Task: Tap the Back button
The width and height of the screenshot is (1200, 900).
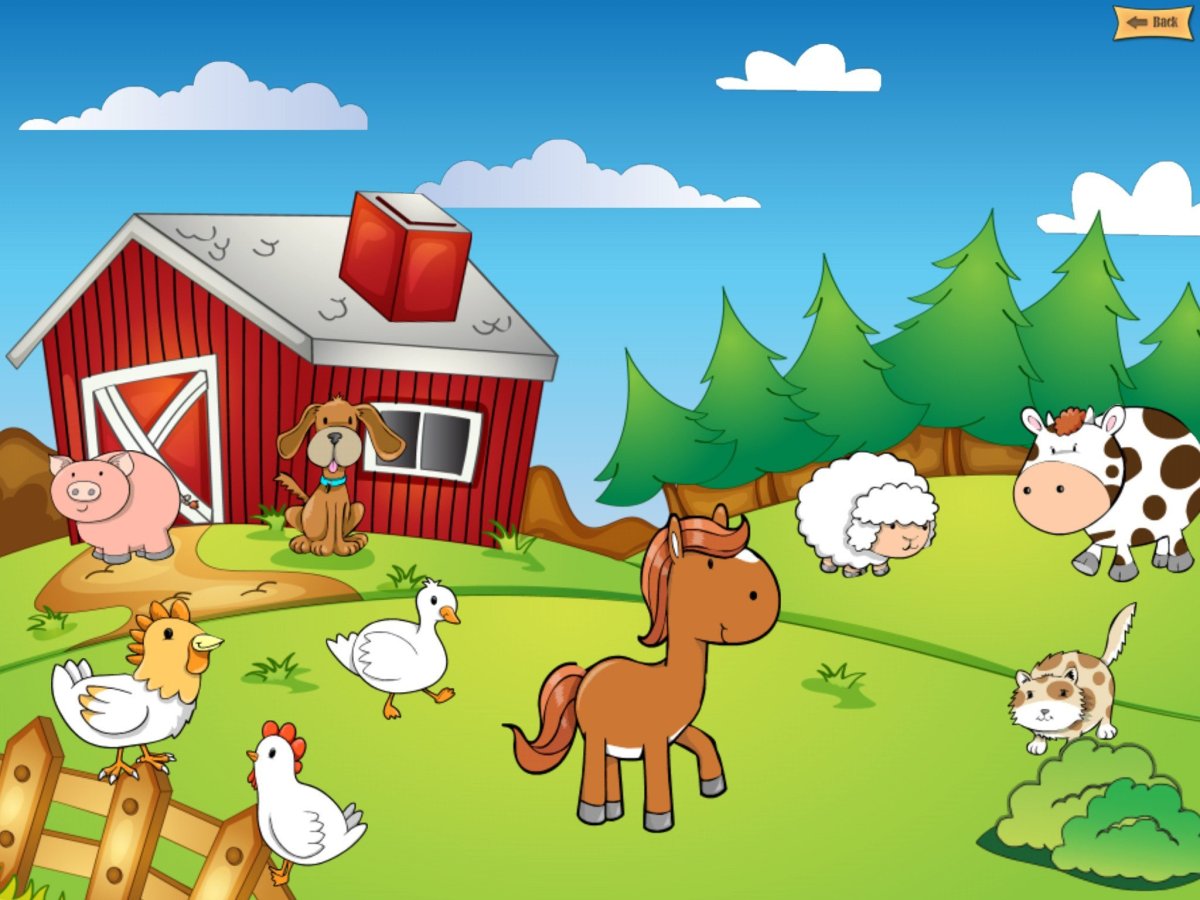Action: (1153, 22)
